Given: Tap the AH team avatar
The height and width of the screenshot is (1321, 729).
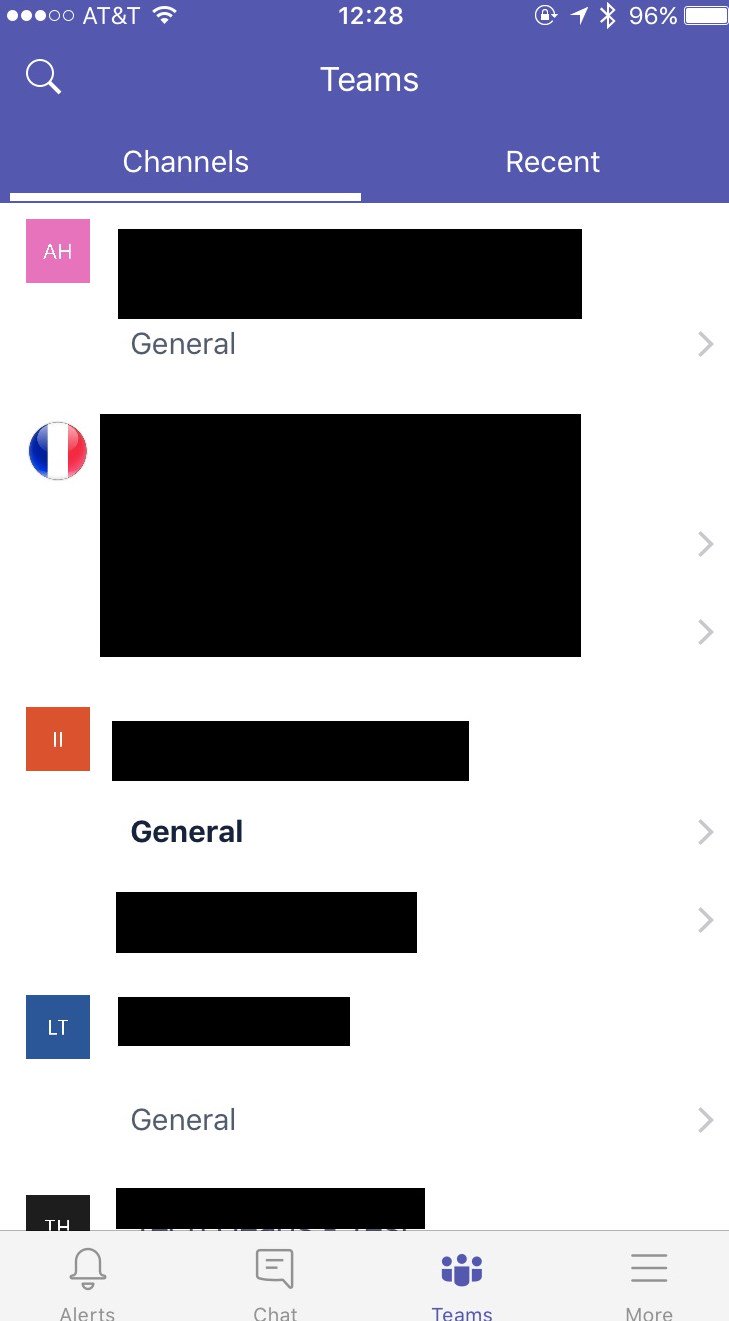Looking at the screenshot, I should coord(58,251).
